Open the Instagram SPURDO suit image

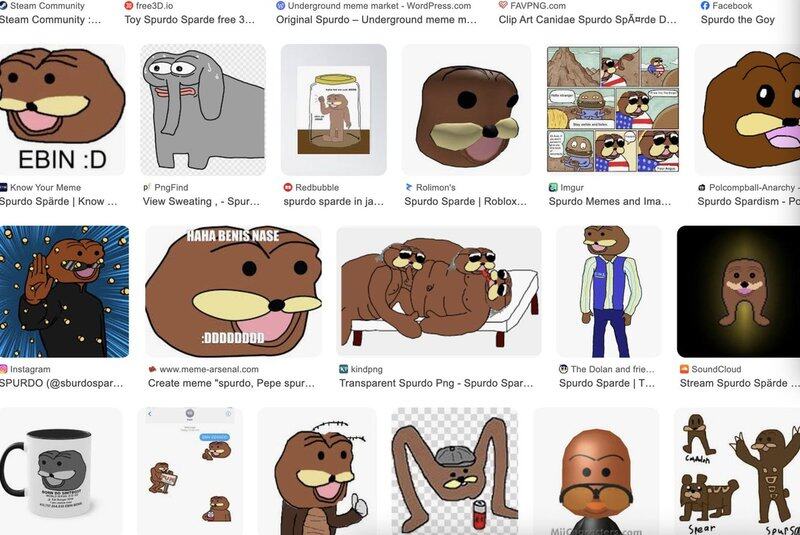click(x=64, y=291)
